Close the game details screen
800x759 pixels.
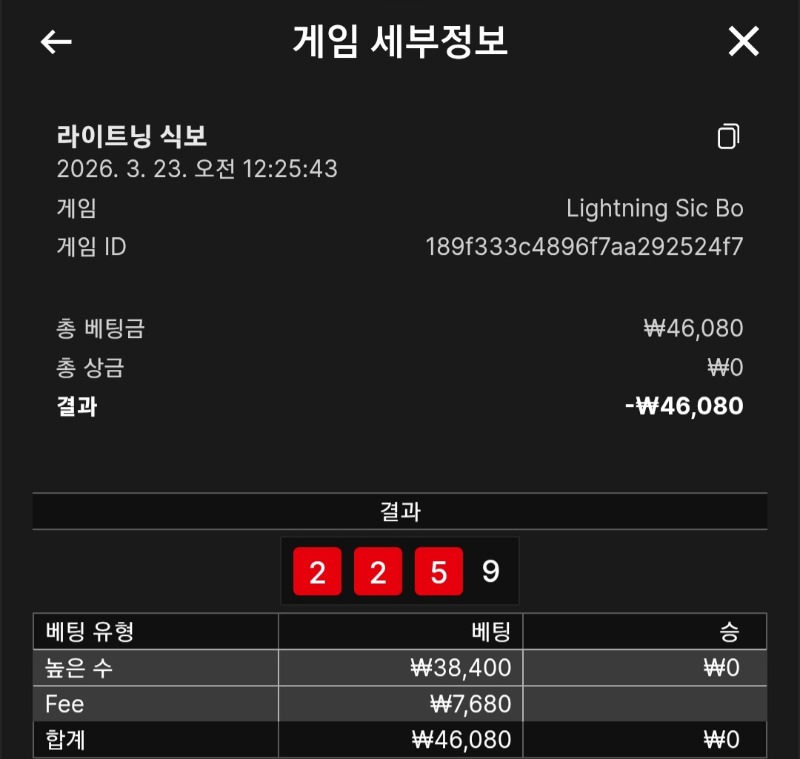743,42
